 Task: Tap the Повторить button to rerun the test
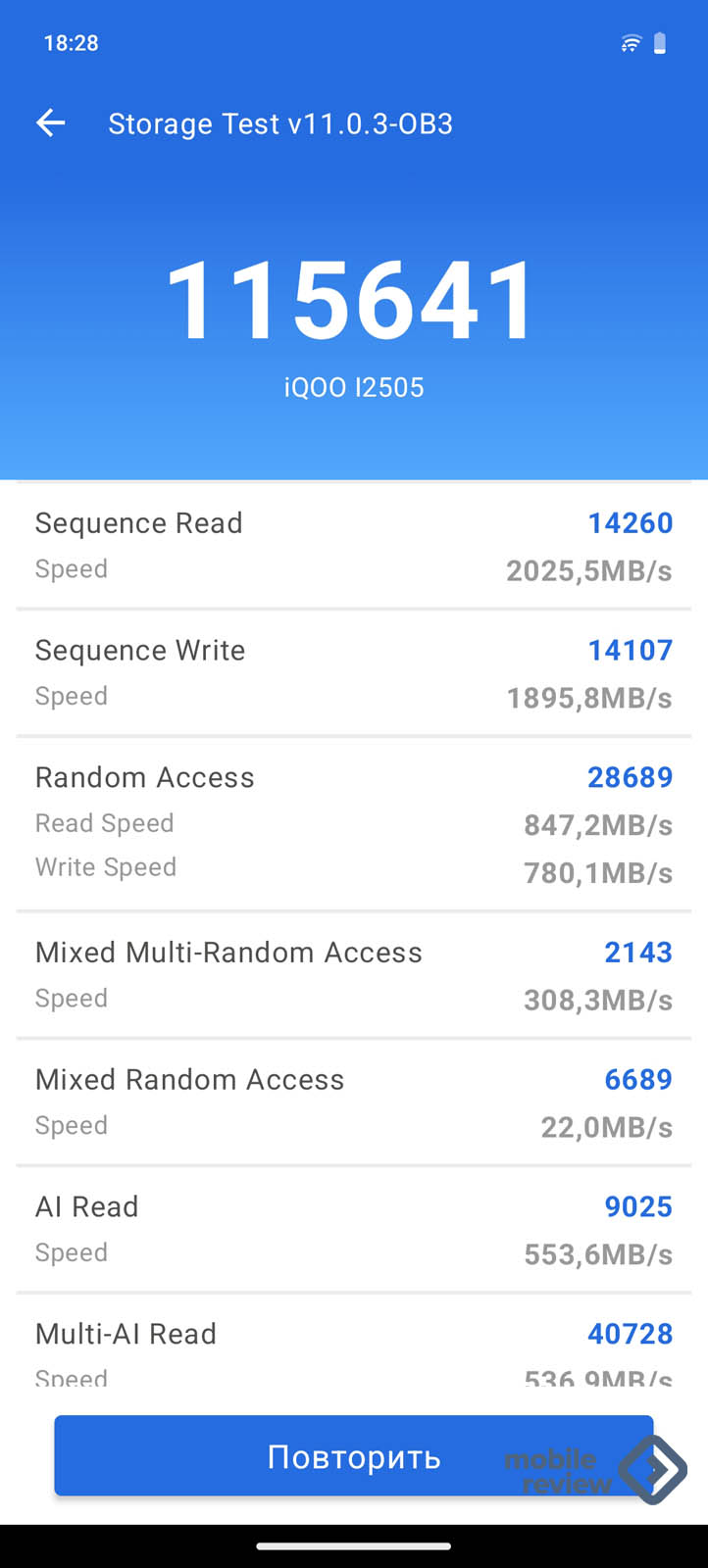tap(353, 1456)
